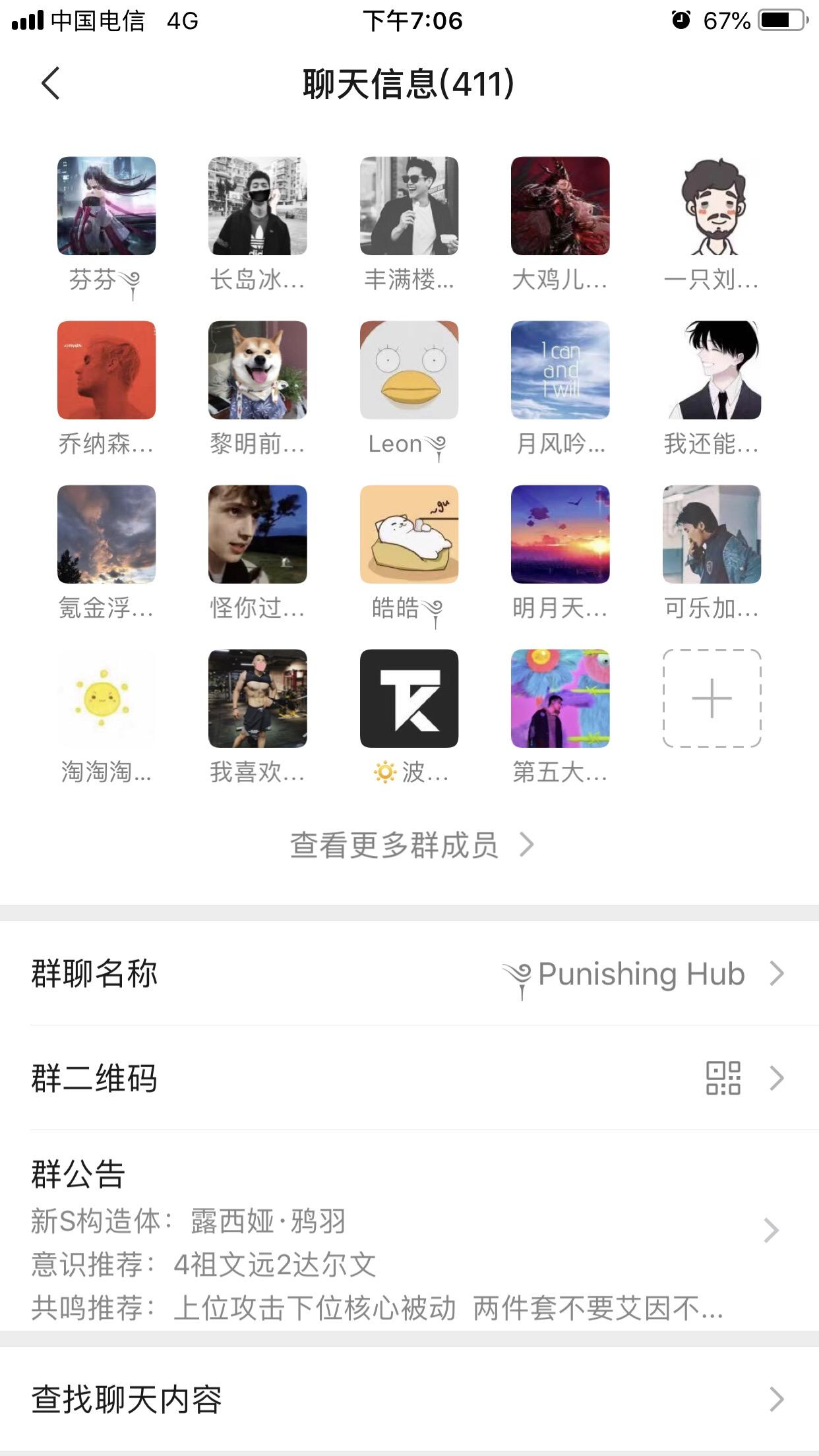The image size is (819, 1456).
Task: Open 淘淘淘... member profile
Action: (107, 698)
